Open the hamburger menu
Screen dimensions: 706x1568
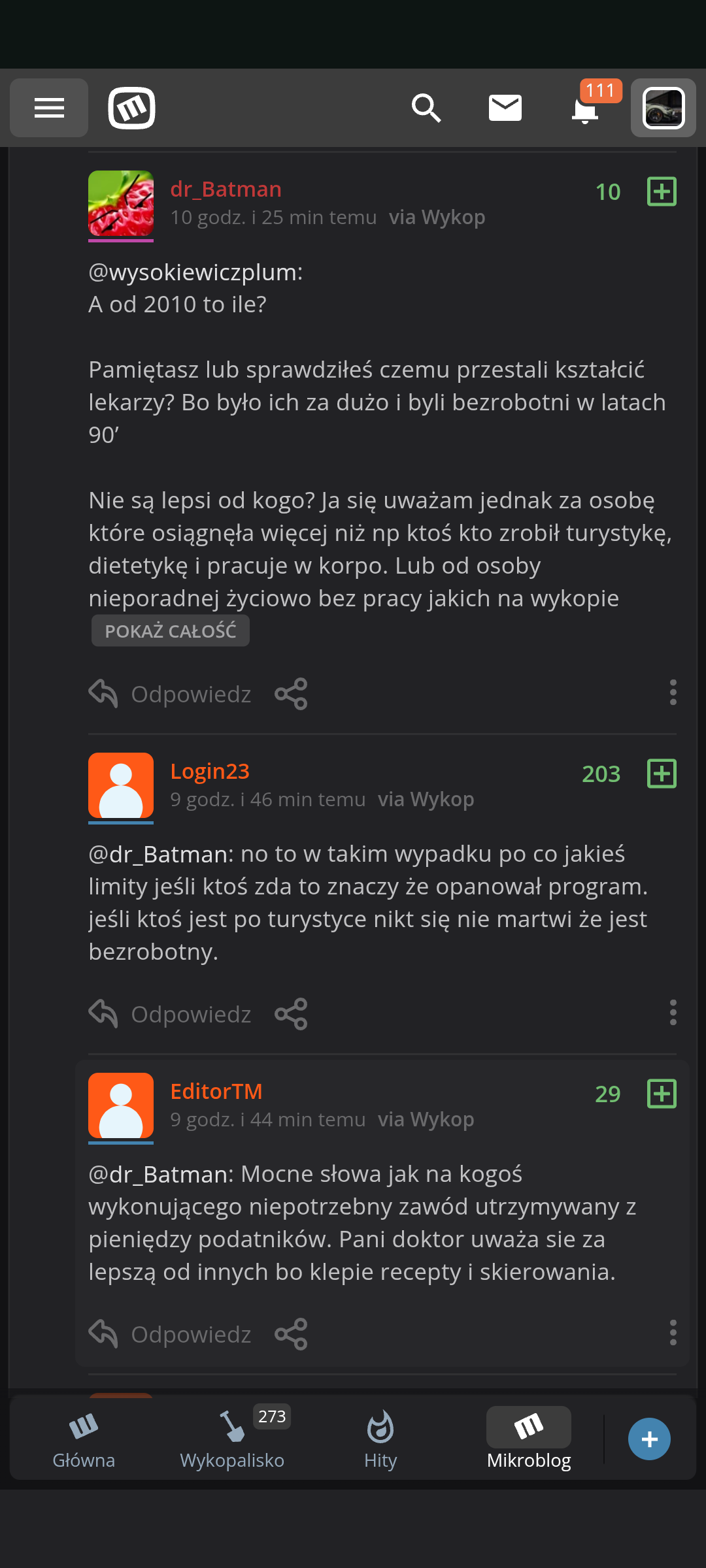coord(49,108)
